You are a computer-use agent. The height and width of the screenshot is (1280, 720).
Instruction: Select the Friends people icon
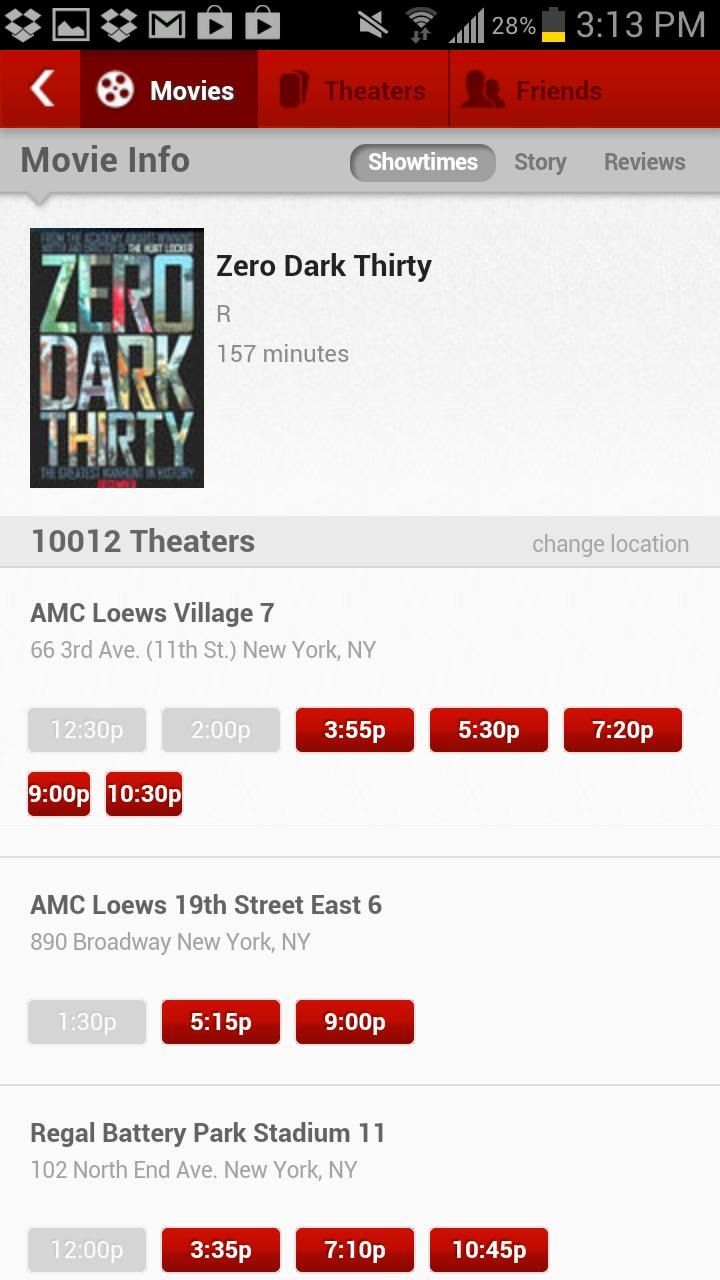coord(480,89)
